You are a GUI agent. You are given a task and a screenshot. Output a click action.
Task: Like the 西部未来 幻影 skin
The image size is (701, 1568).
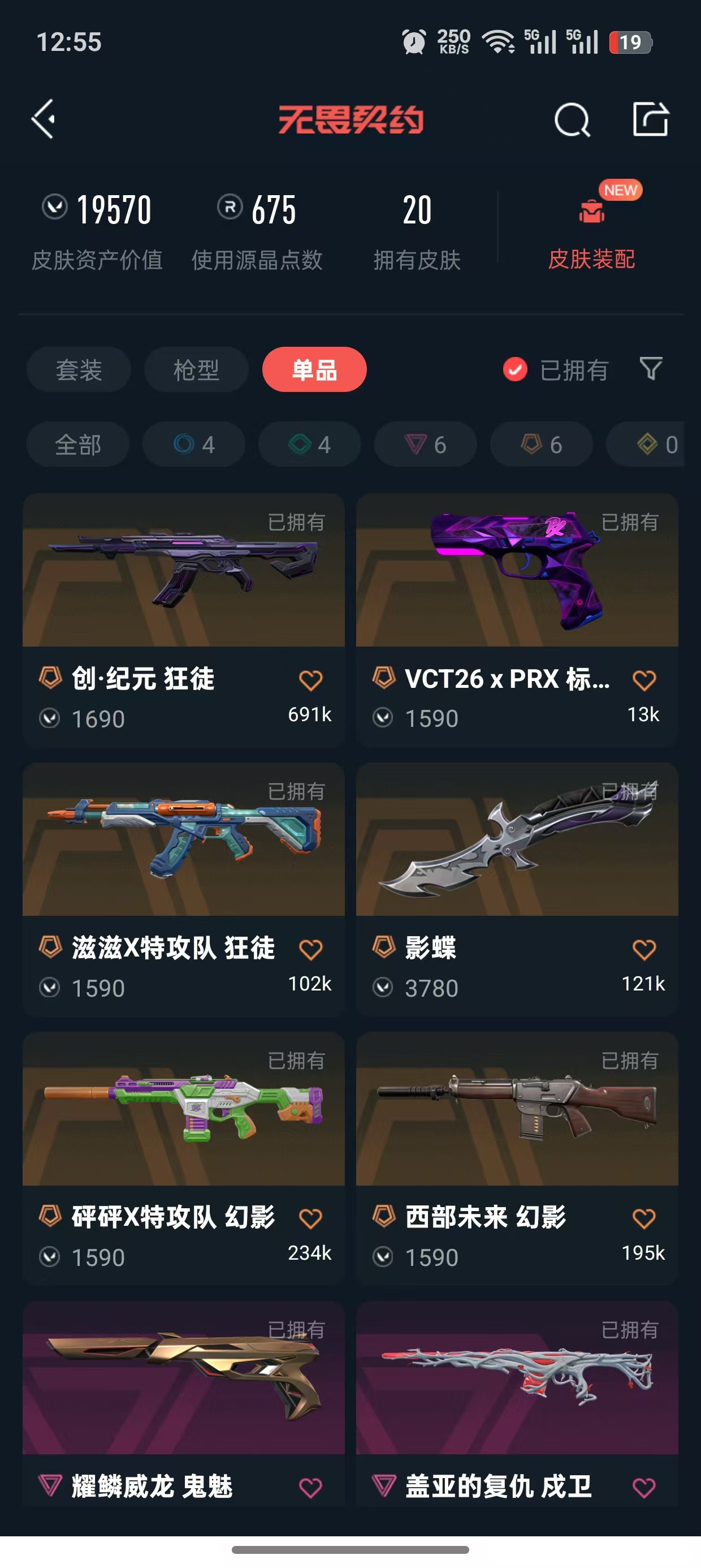tap(644, 1218)
